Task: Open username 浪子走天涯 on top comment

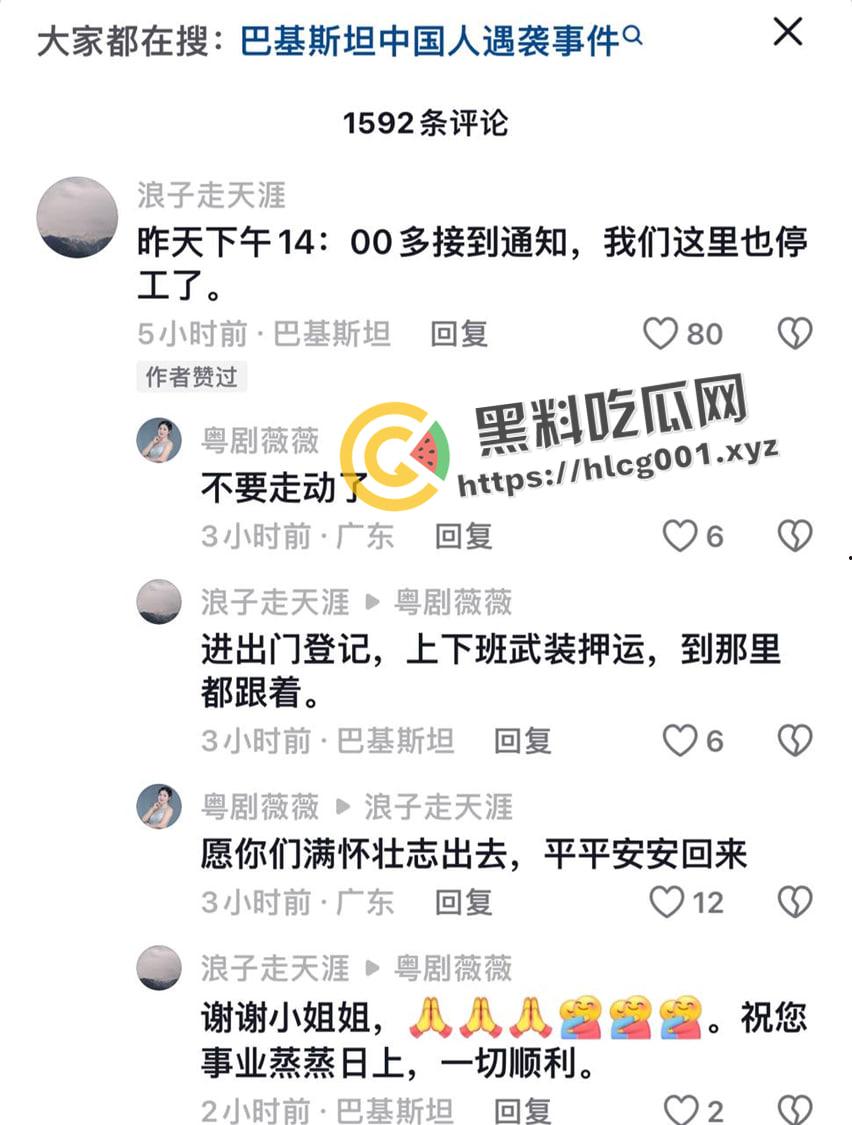Action: [211, 195]
